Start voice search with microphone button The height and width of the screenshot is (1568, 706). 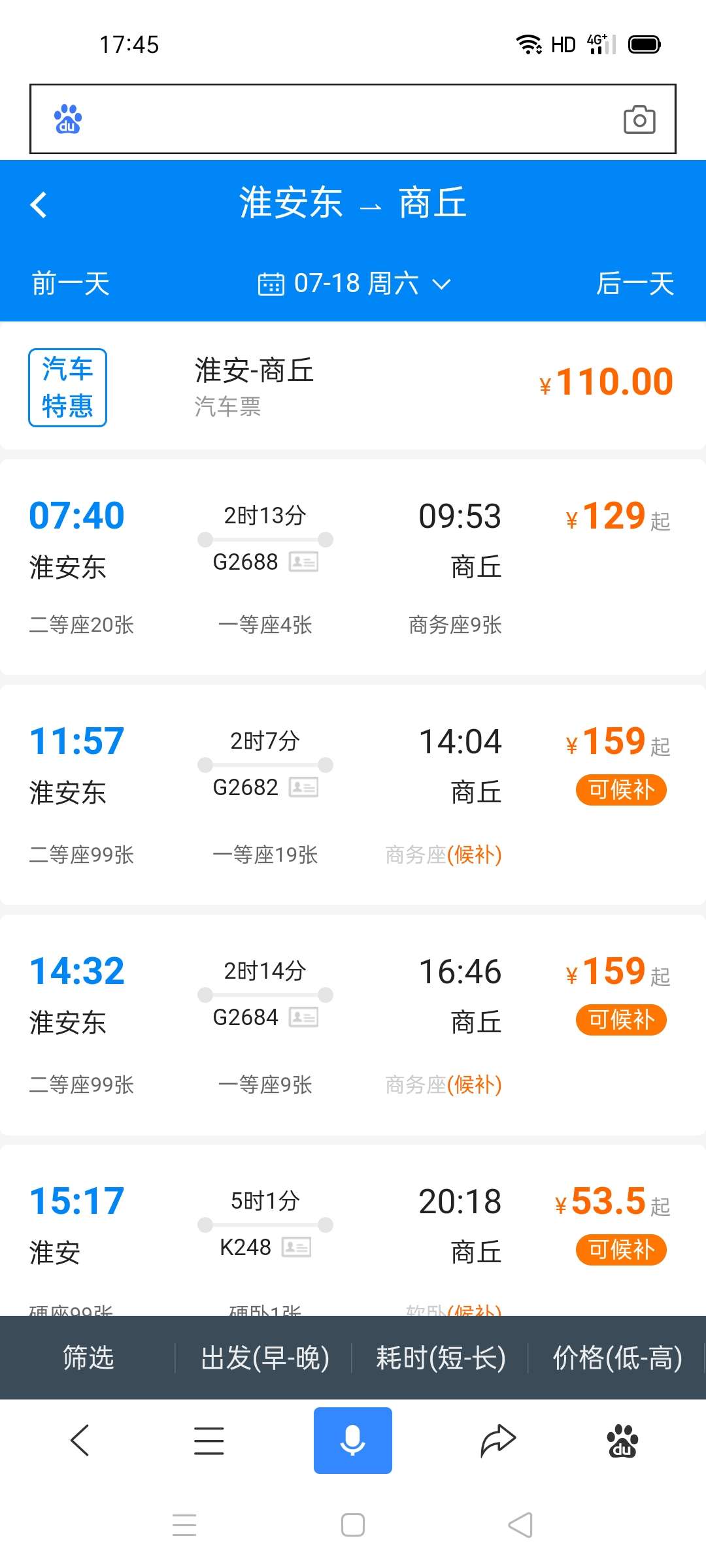coord(353,1441)
